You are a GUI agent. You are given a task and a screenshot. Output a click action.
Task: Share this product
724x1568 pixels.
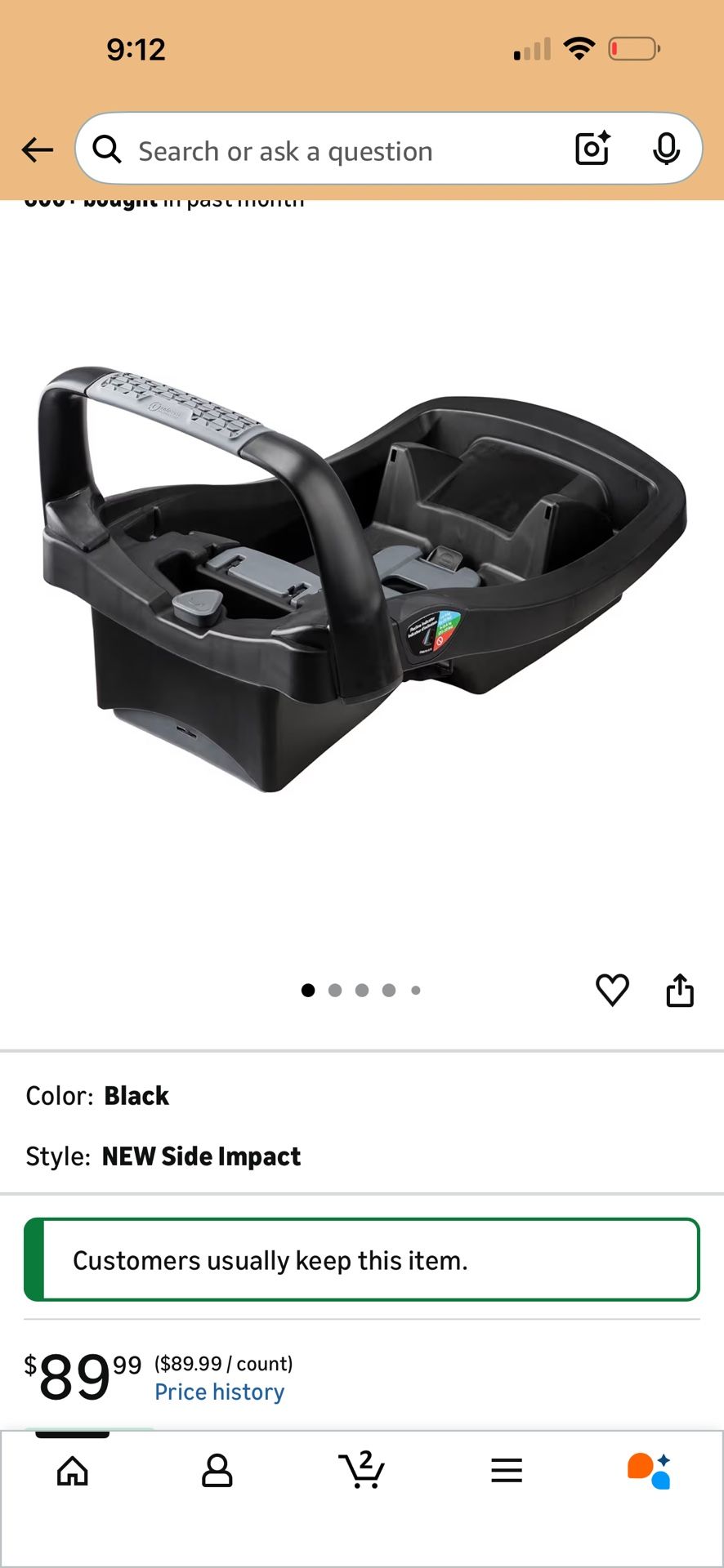679,990
